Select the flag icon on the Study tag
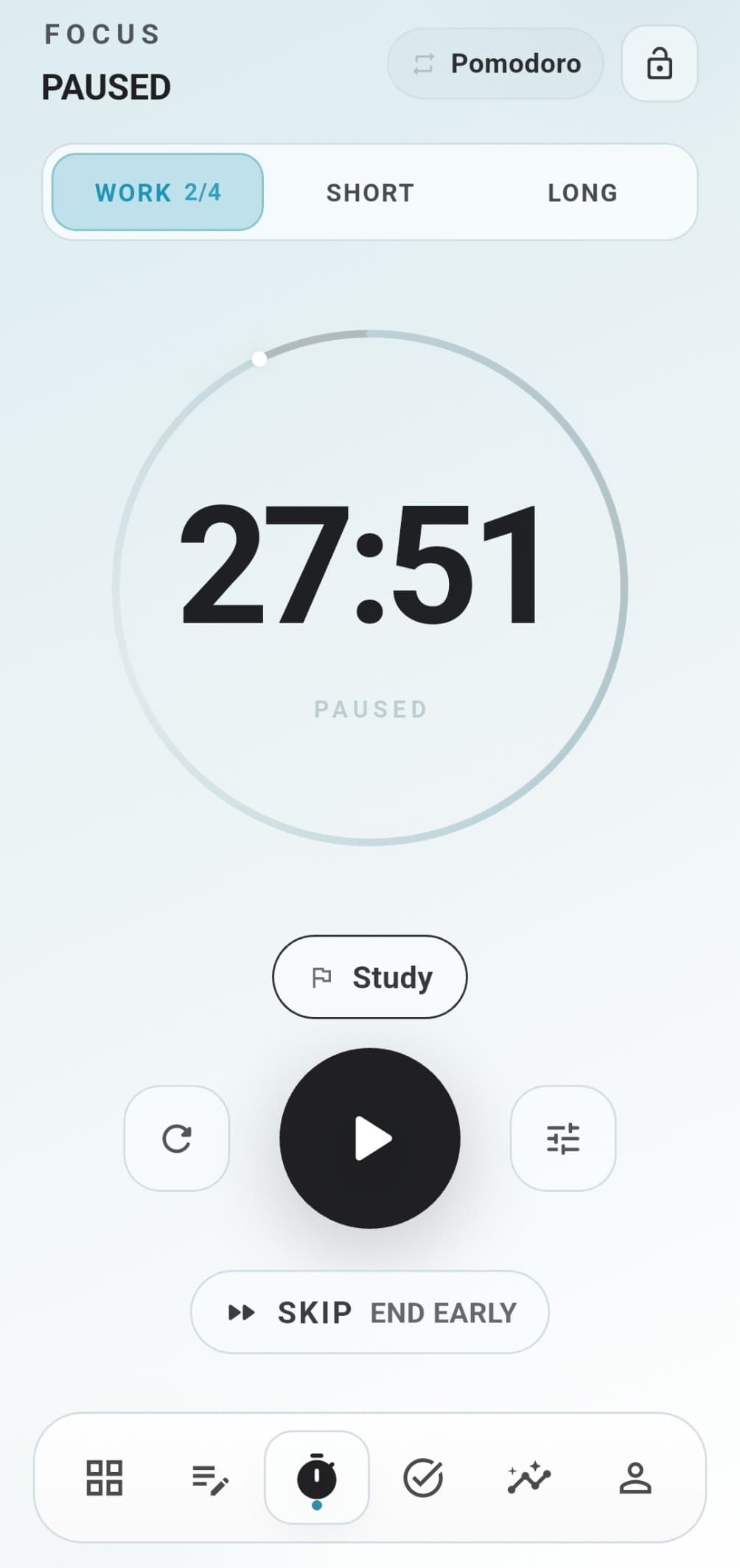The width and height of the screenshot is (740, 1568). 324,976
